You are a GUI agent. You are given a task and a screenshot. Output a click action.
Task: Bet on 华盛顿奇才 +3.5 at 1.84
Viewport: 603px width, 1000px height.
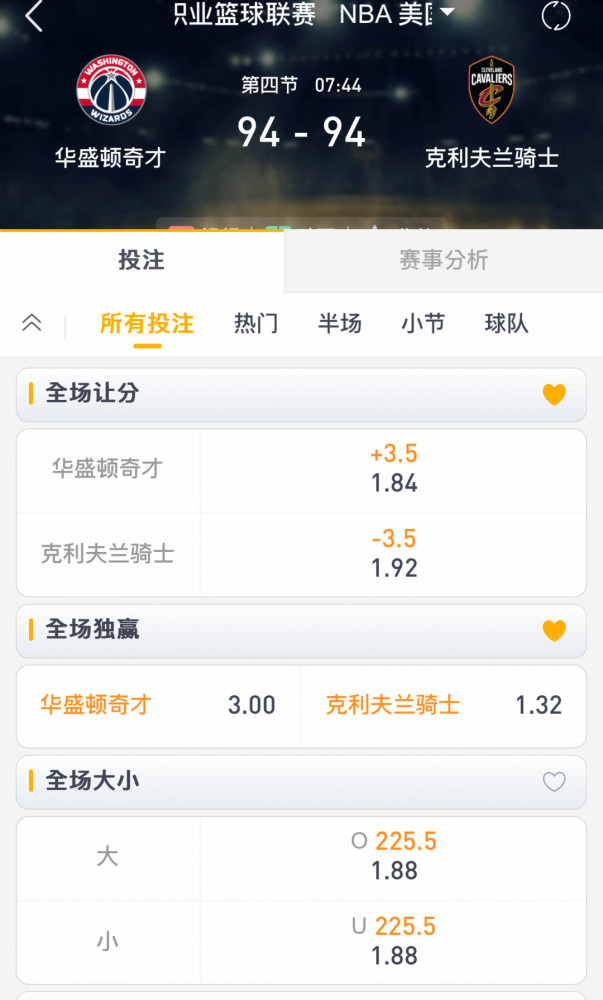[393, 471]
